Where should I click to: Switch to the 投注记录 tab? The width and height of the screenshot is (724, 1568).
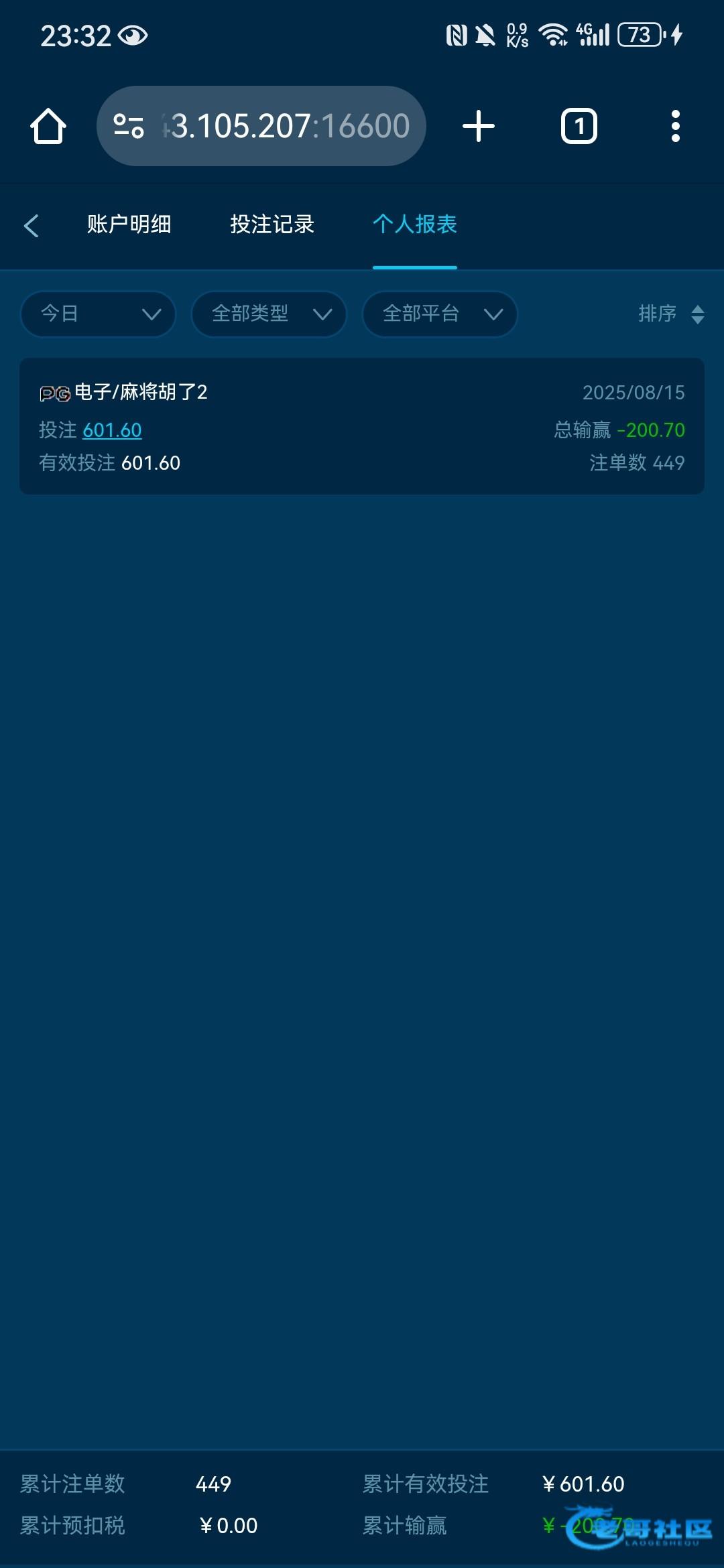pyautogui.click(x=272, y=224)
